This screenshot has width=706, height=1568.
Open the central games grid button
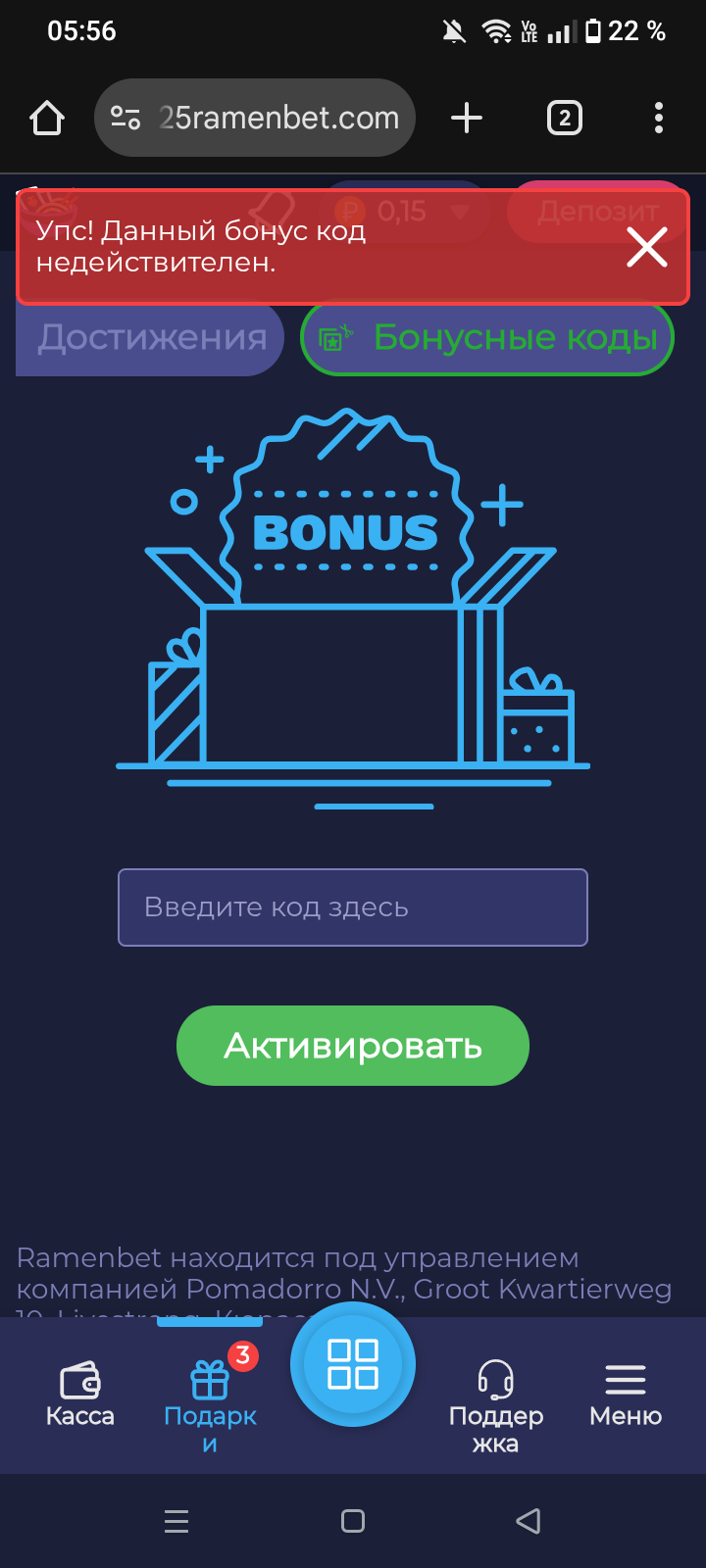coord(353,1364)
